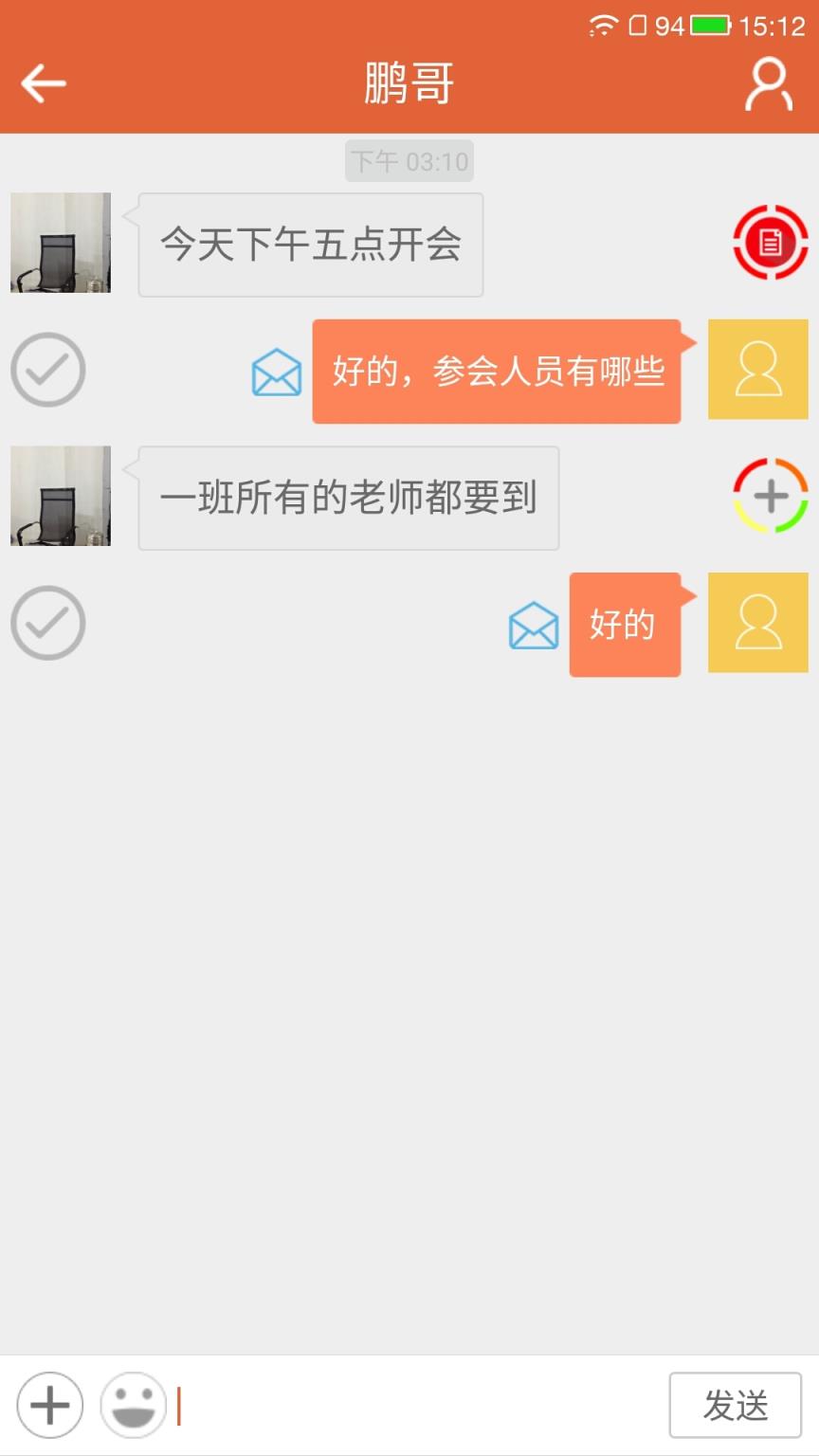This screenshot has height=1456, width=819.
Task: Select 鹏哥's chair avatar on first message
Action: coord(60,243)
